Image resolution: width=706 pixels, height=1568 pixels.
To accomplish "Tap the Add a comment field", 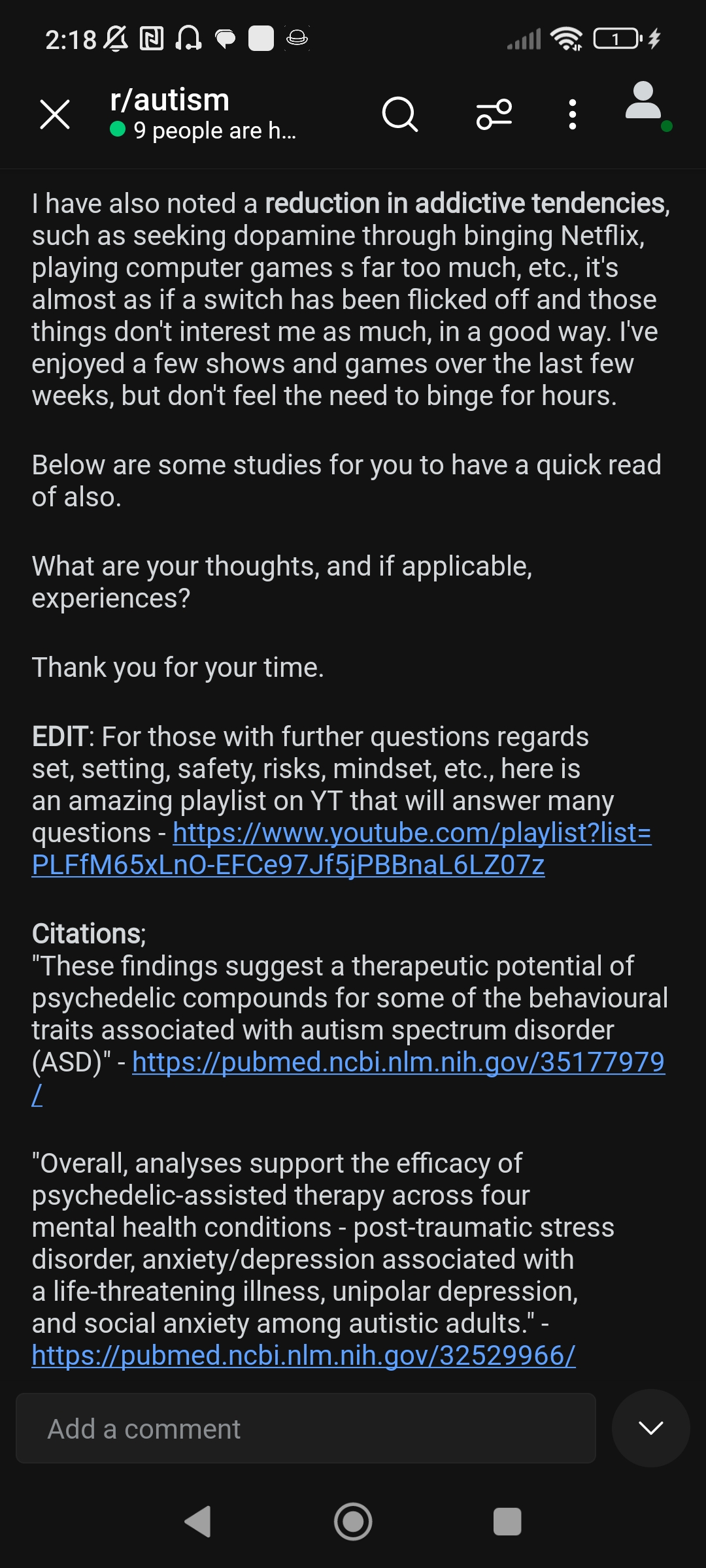I will click(x=306, y=1429).
